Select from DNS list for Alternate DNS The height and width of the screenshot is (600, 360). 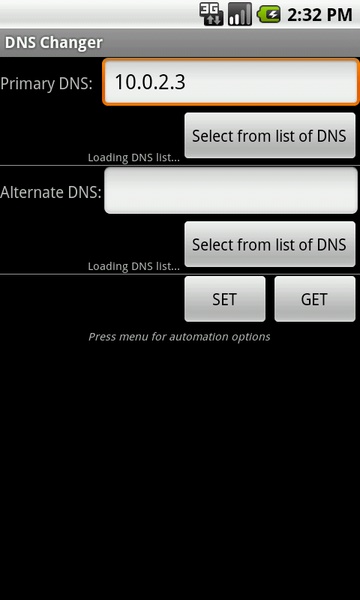click(270, 244)
